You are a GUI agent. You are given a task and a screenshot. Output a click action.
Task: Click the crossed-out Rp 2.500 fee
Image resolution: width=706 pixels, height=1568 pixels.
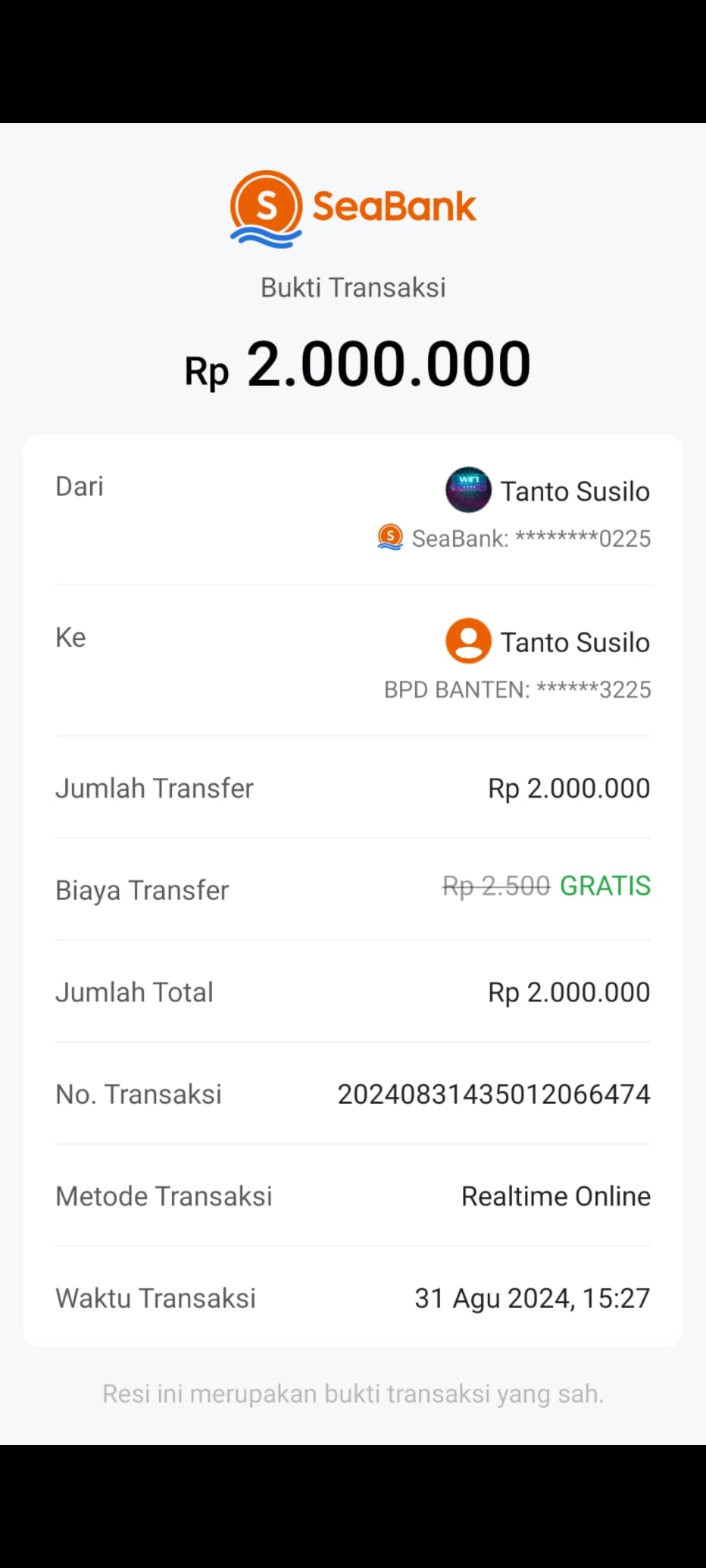click(x=496, y=887)
